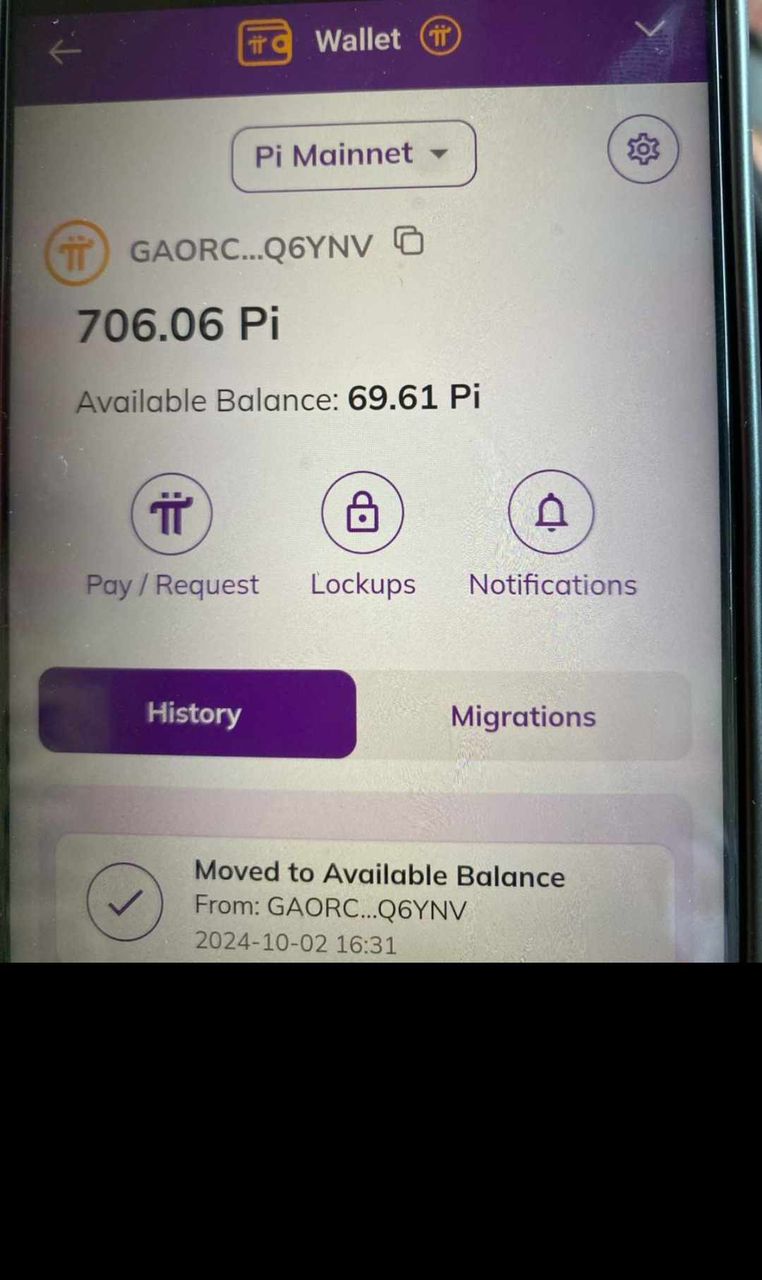Open wallet settings gear
Screen dimensions: 762x1280
click(643, 149)
